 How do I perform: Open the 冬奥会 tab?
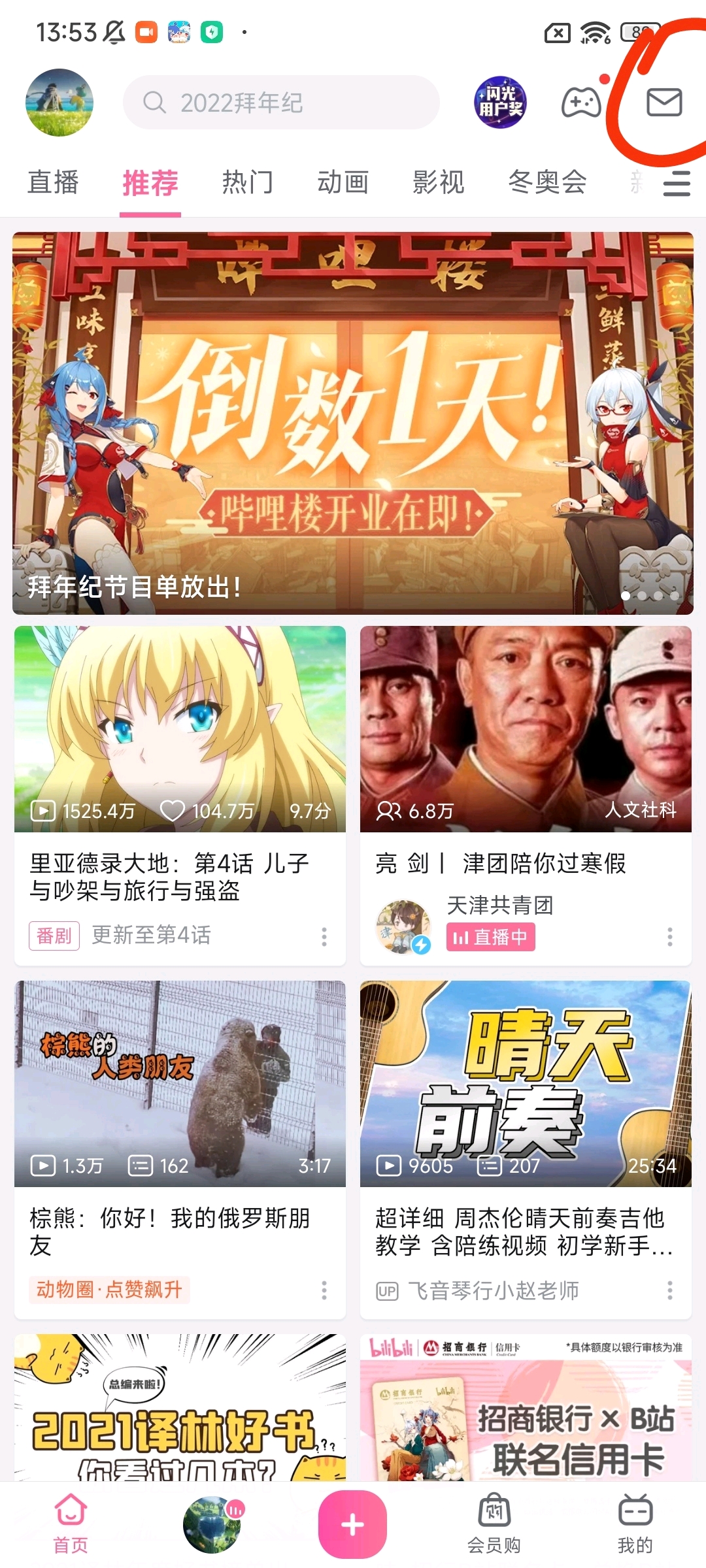[547, 182]
